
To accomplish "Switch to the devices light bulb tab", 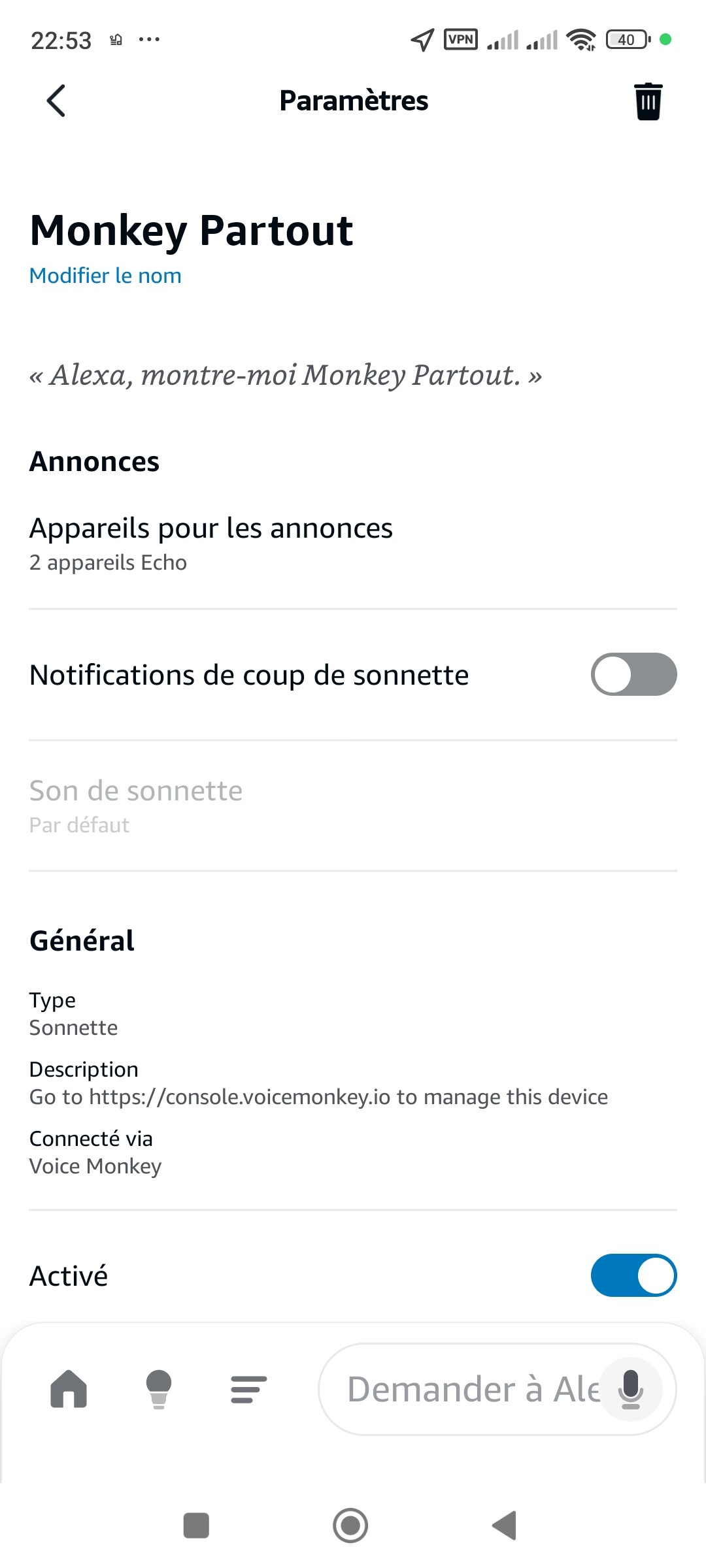I will click(159, 1389).
